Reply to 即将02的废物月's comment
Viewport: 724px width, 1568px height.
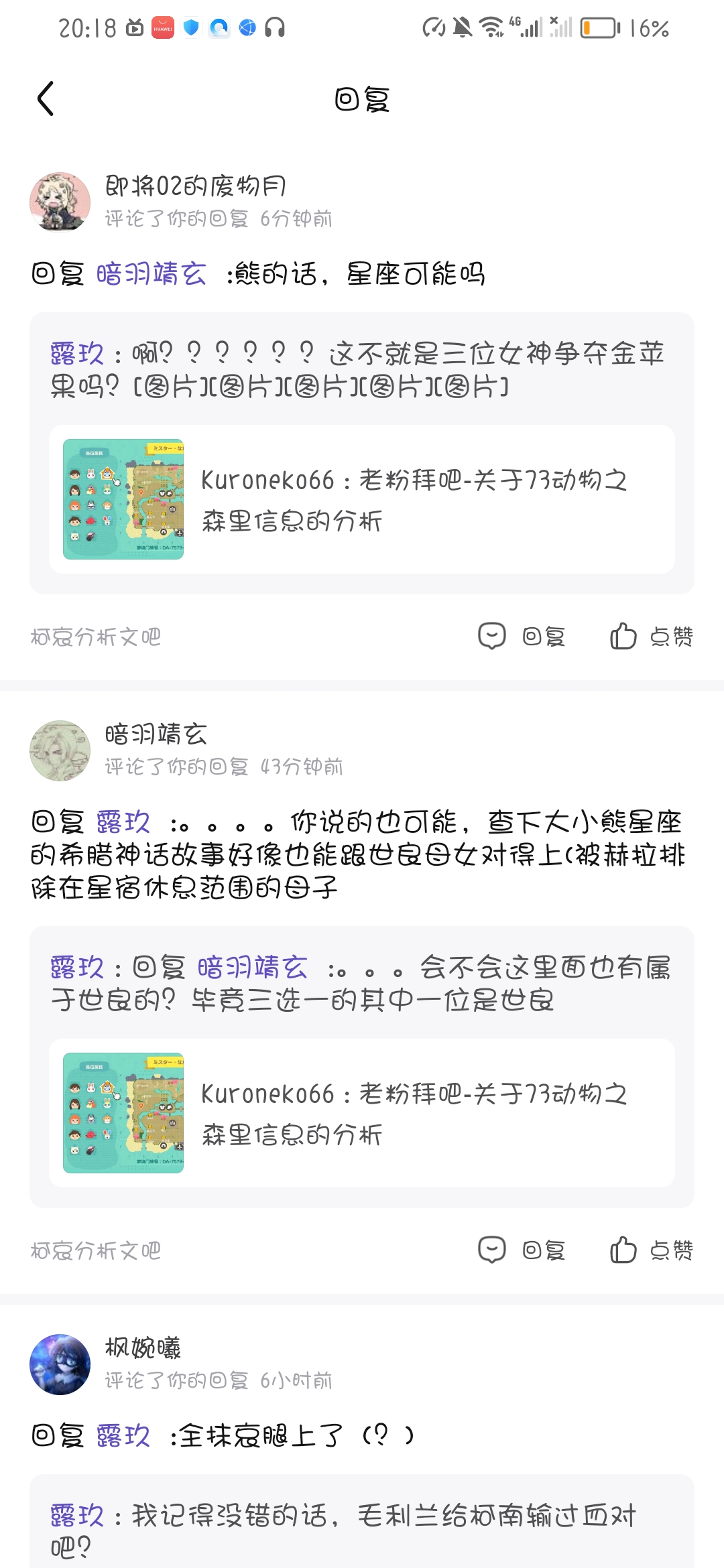coord(522,636)
